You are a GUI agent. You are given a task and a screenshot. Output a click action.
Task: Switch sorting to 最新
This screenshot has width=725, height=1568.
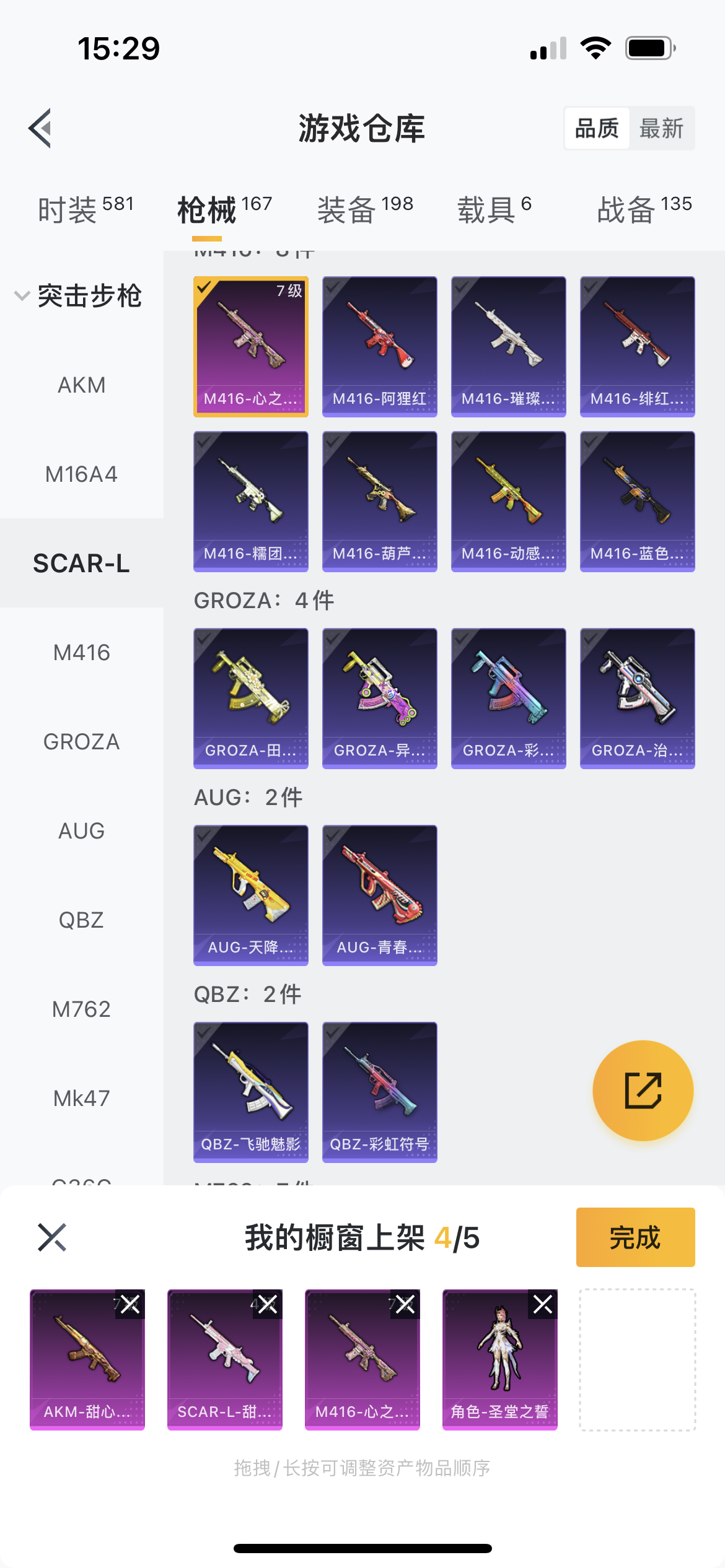click(x=661, y=128)
